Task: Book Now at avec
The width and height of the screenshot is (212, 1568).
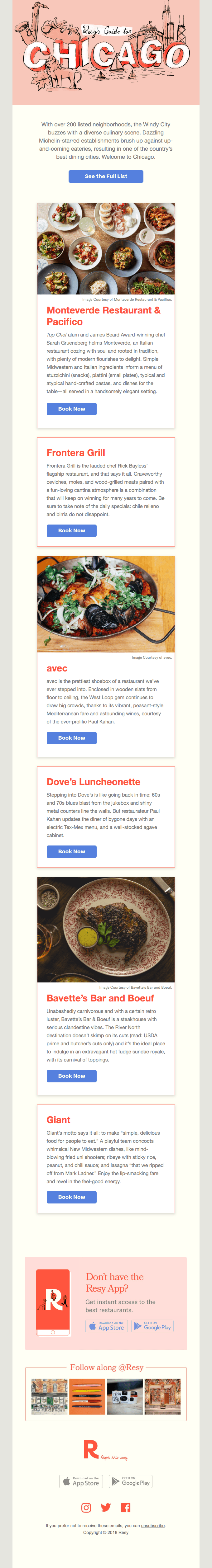Action: coord(71,738)
